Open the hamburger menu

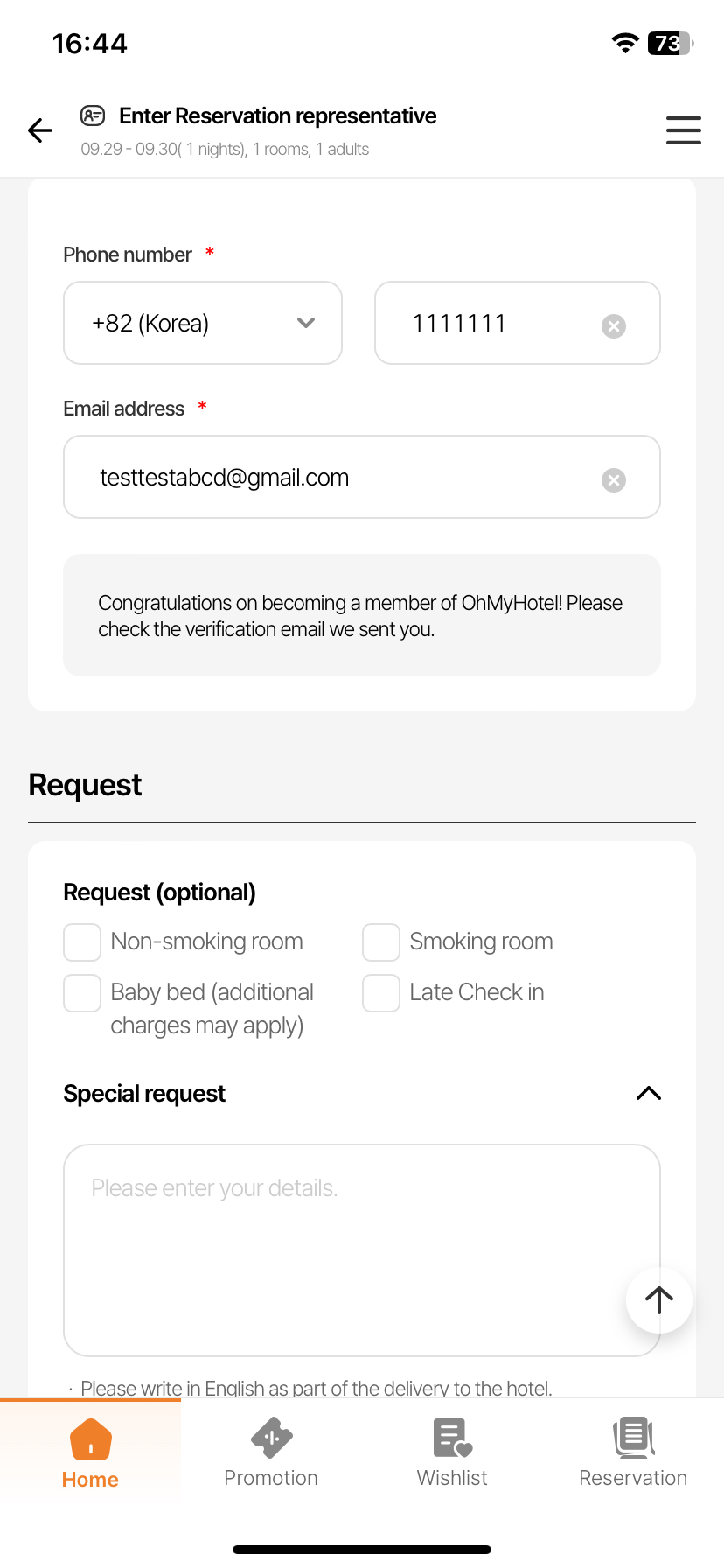(683, 130)
